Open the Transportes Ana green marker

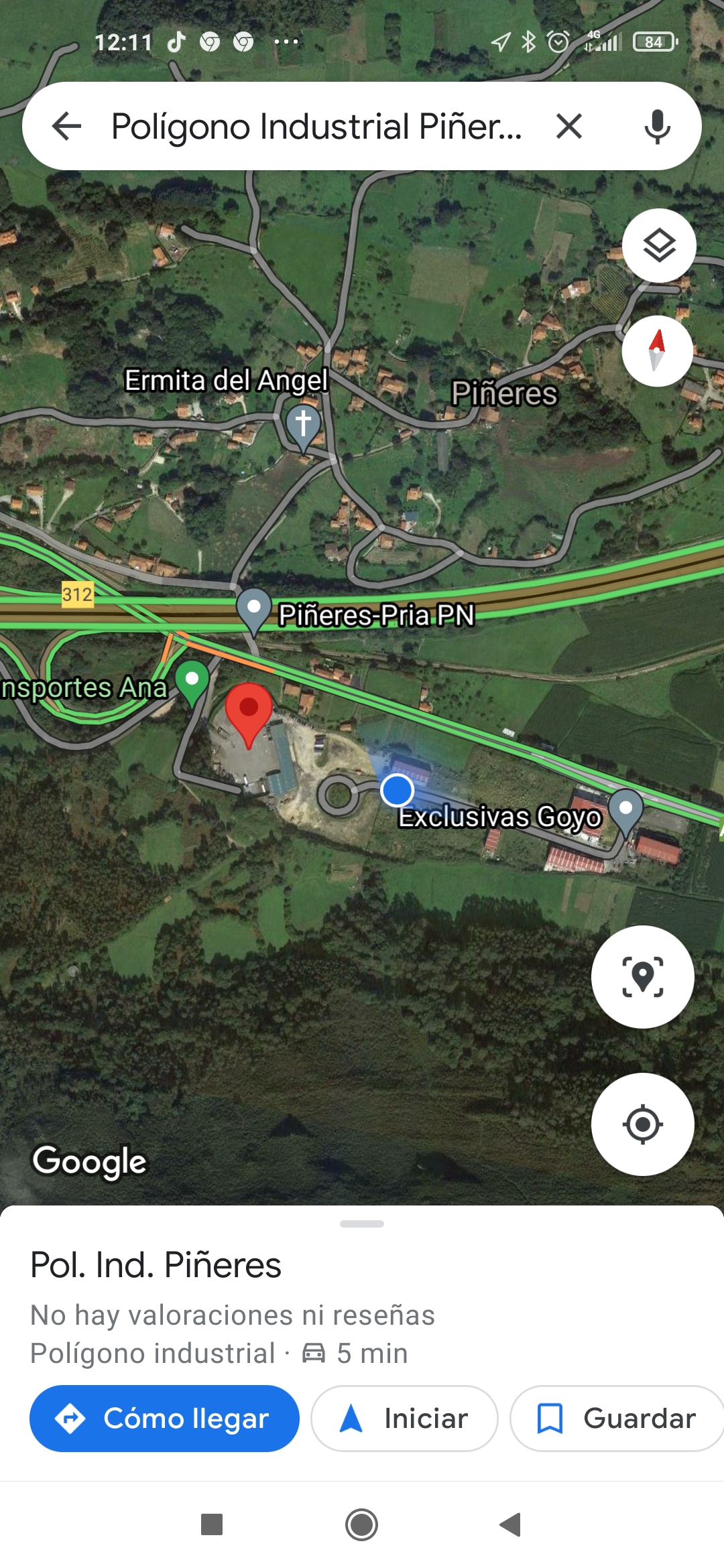[192, 681]
